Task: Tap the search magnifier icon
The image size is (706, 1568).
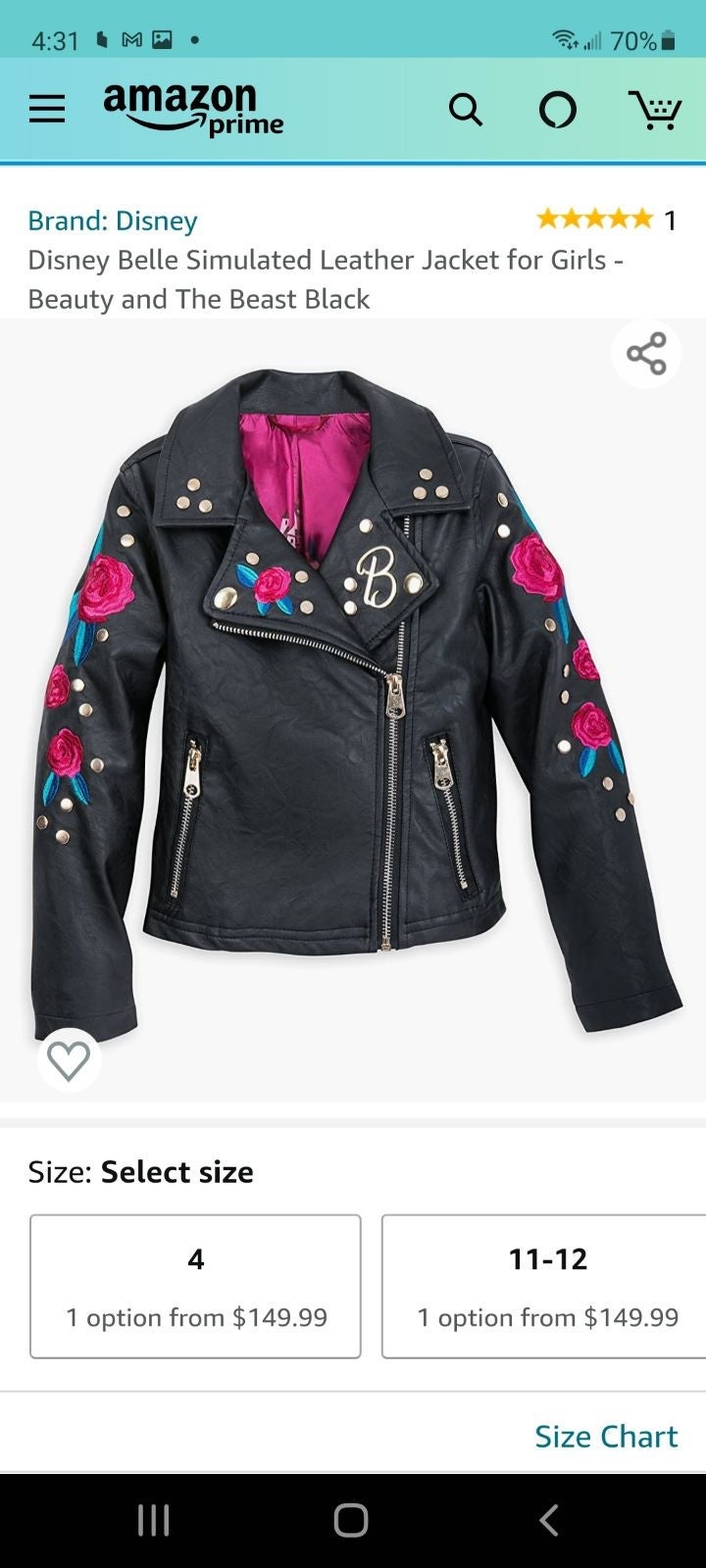Action: tap(466, 110)
